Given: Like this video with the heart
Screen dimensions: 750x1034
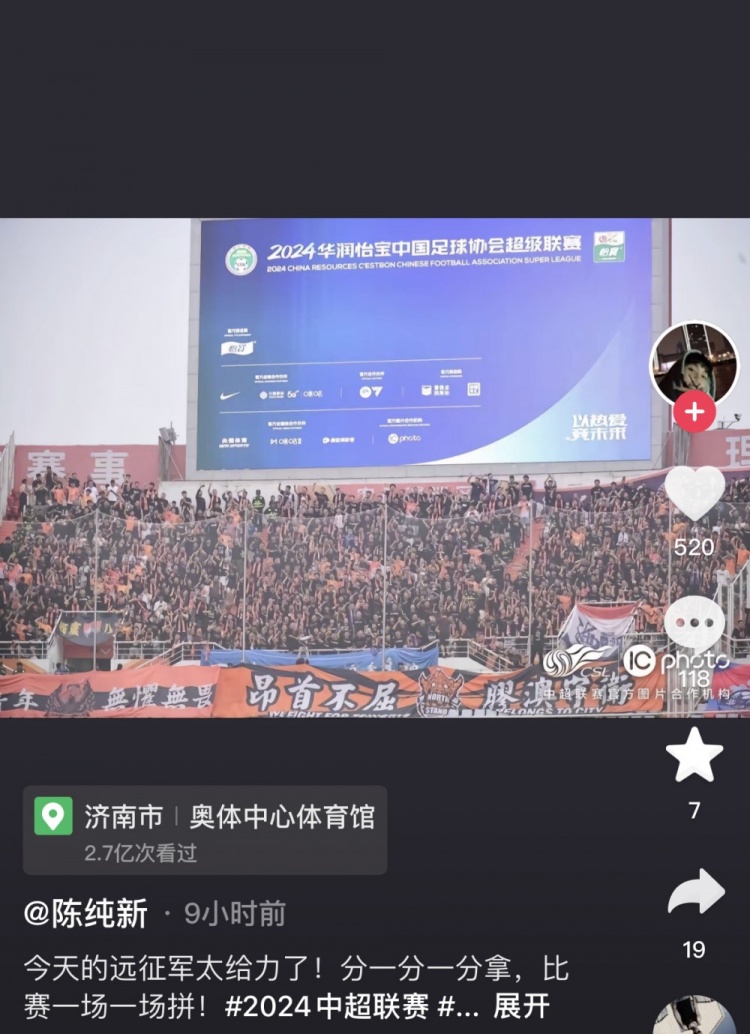Looking at the screenshot, I should coord(694,494).
